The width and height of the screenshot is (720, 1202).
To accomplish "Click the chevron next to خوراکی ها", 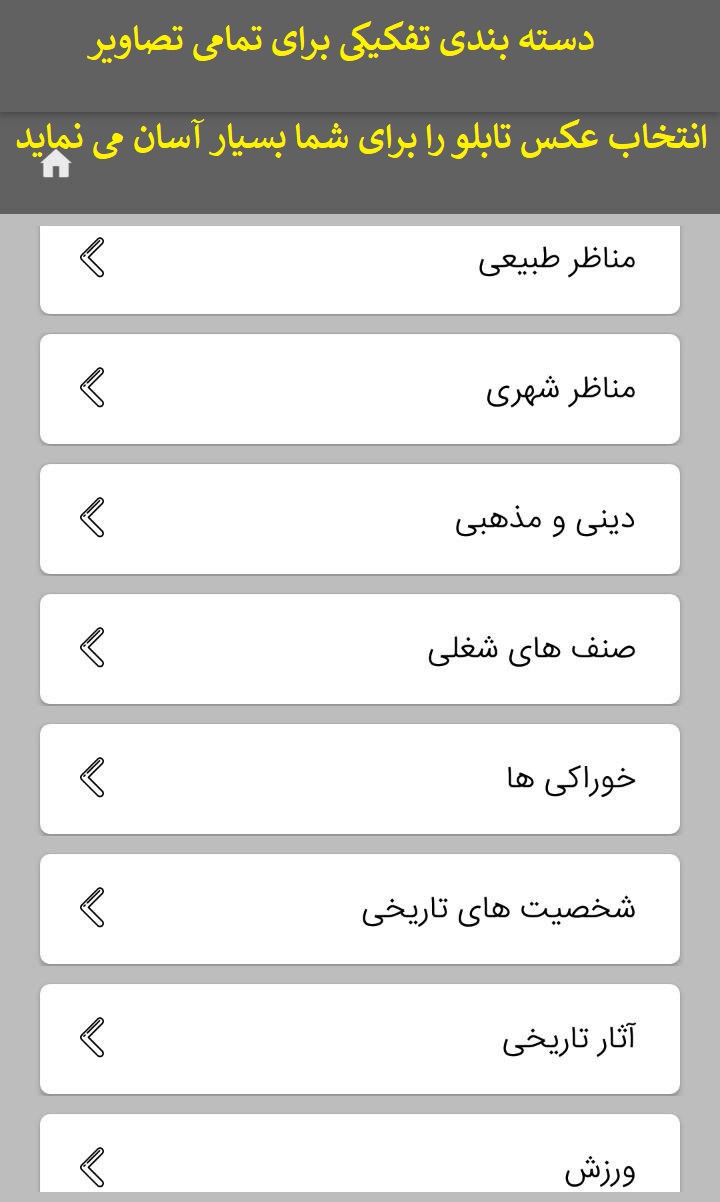I will 92,778.
